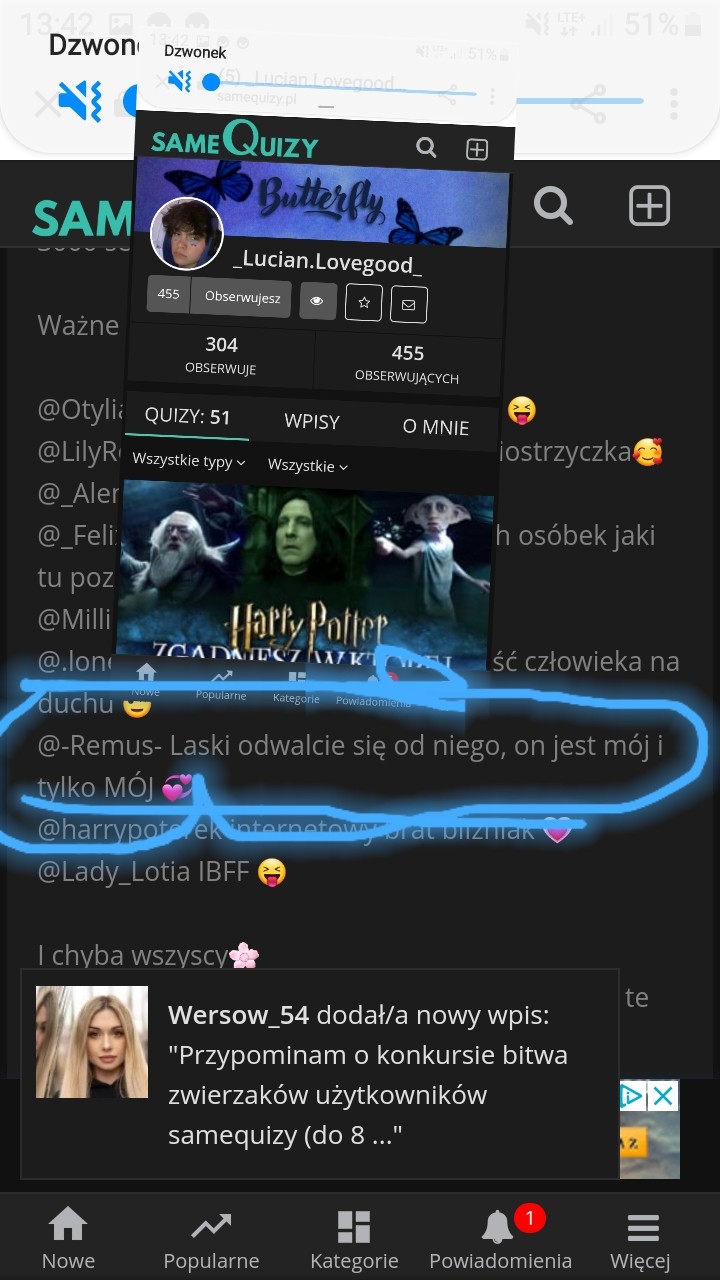This screenshot has width=720, height=1280.
Task: Go to the Nowe tab
Action: 68,1238
